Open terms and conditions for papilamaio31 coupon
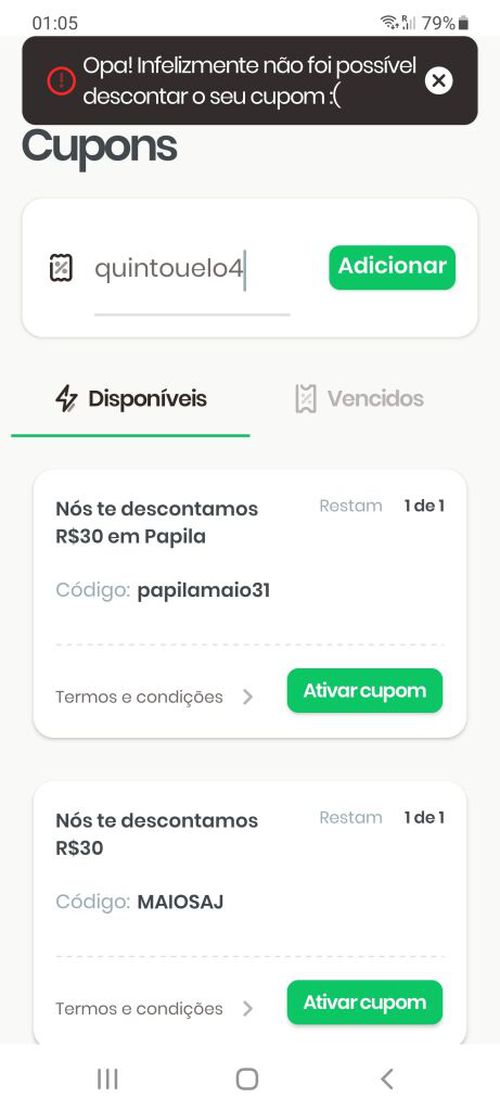This screenshot has width=500, height=1111. tap(154, 697)
